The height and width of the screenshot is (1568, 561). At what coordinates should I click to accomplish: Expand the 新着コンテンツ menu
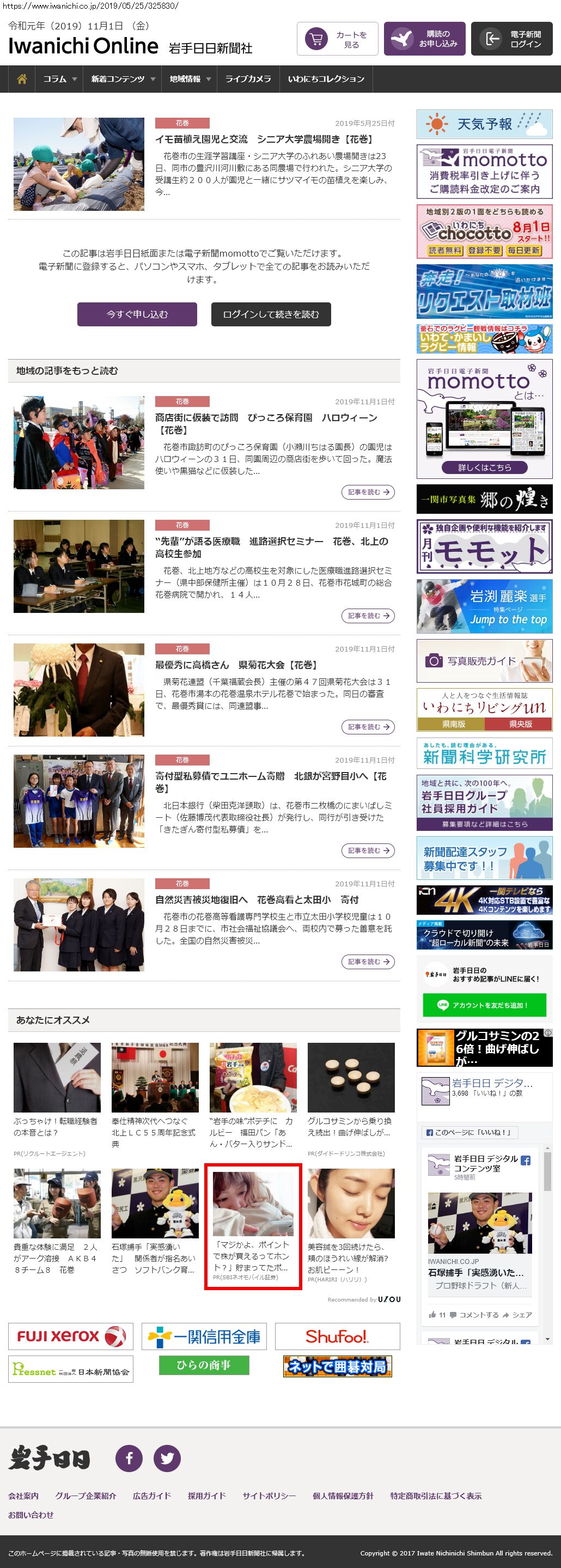[x=123, y=79]
